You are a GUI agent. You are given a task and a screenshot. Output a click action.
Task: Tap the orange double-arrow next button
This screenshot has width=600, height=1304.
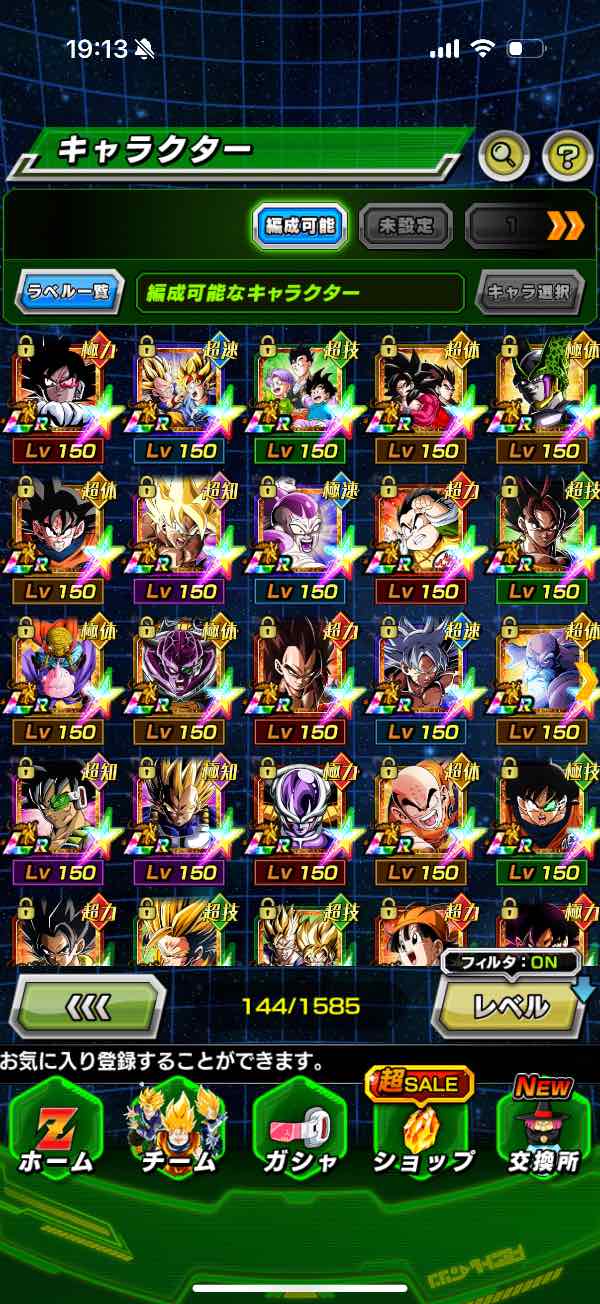[x=565, y=226]
